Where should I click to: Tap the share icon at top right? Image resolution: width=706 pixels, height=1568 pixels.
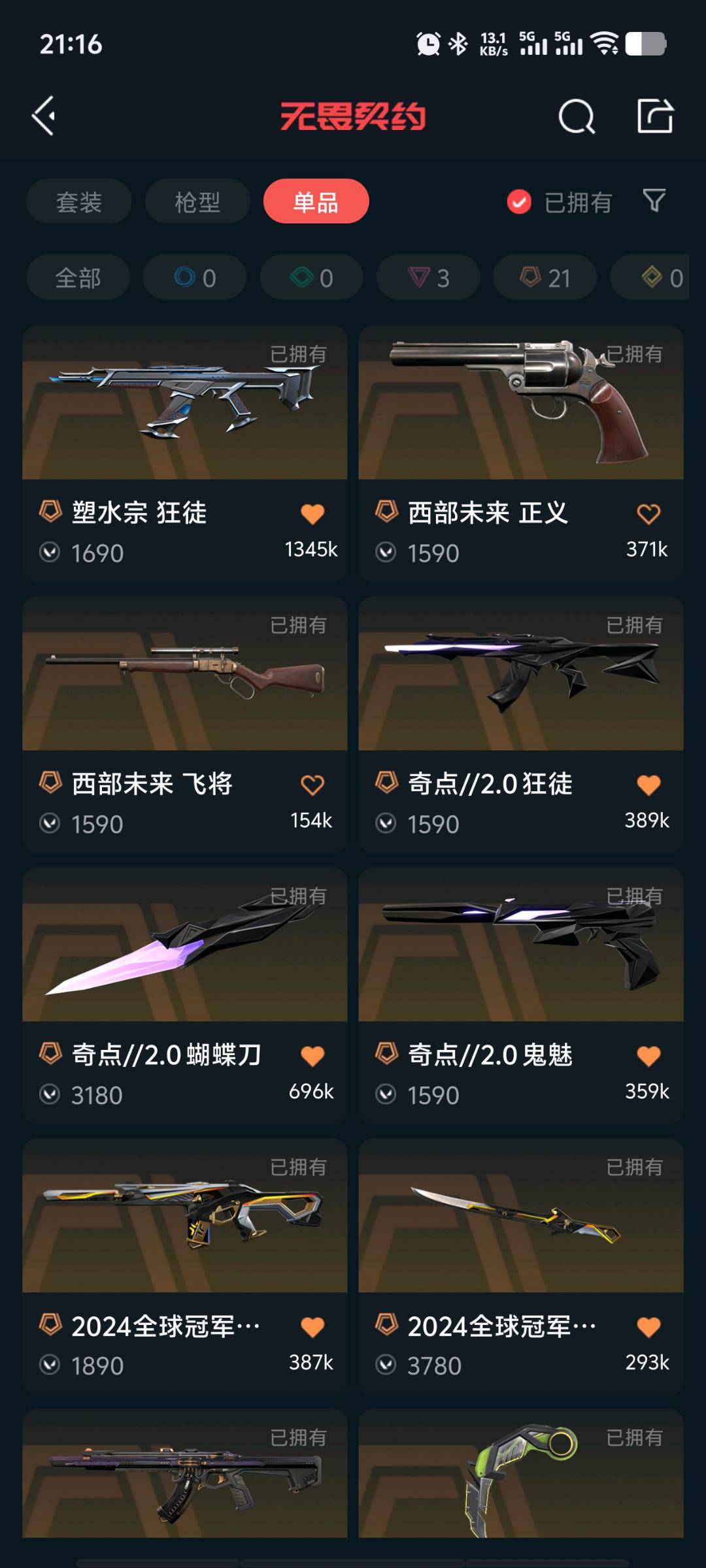[655, 116]
